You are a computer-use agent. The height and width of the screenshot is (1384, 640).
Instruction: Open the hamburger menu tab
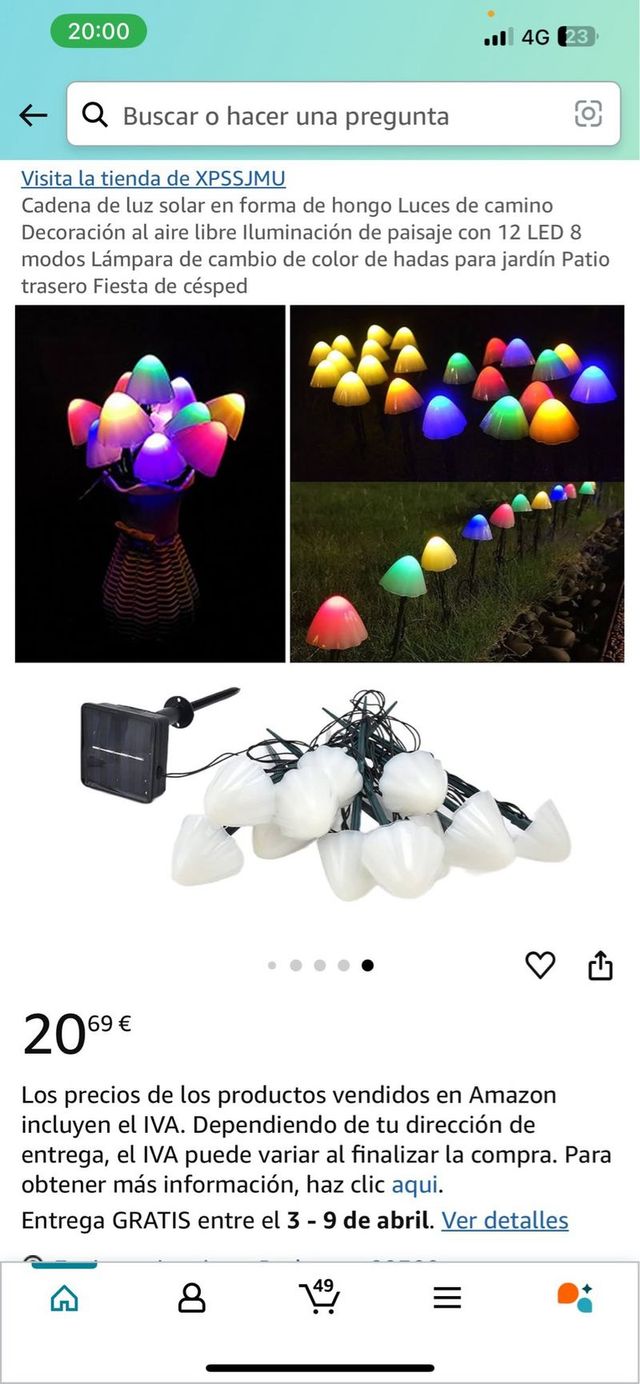pyautogui.click(x=447, y=1298)
